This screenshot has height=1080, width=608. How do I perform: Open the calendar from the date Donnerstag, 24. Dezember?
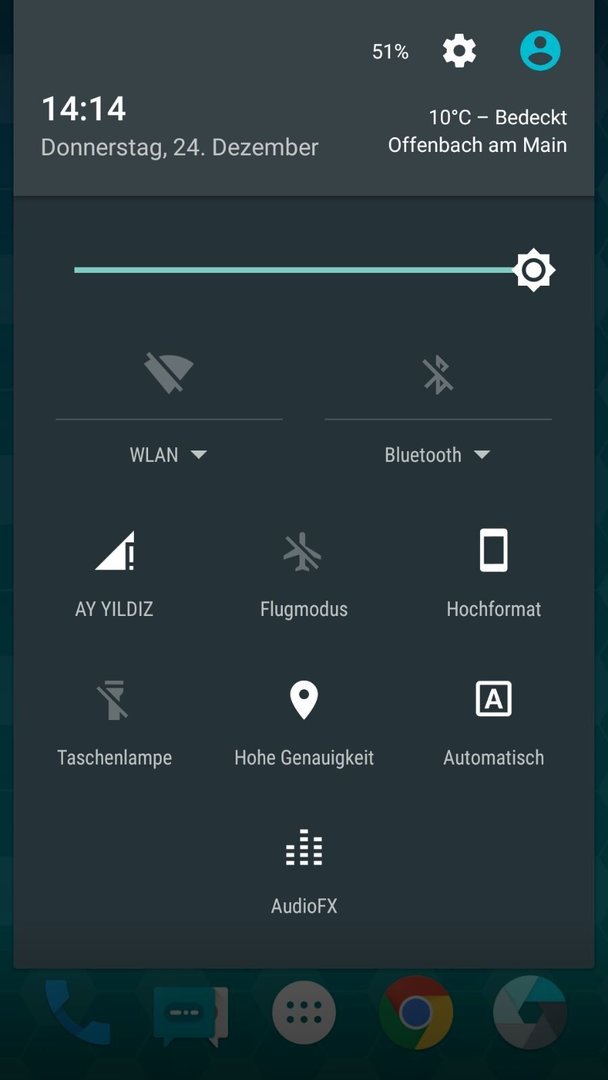pyautogui.click(x=180, y=147)
